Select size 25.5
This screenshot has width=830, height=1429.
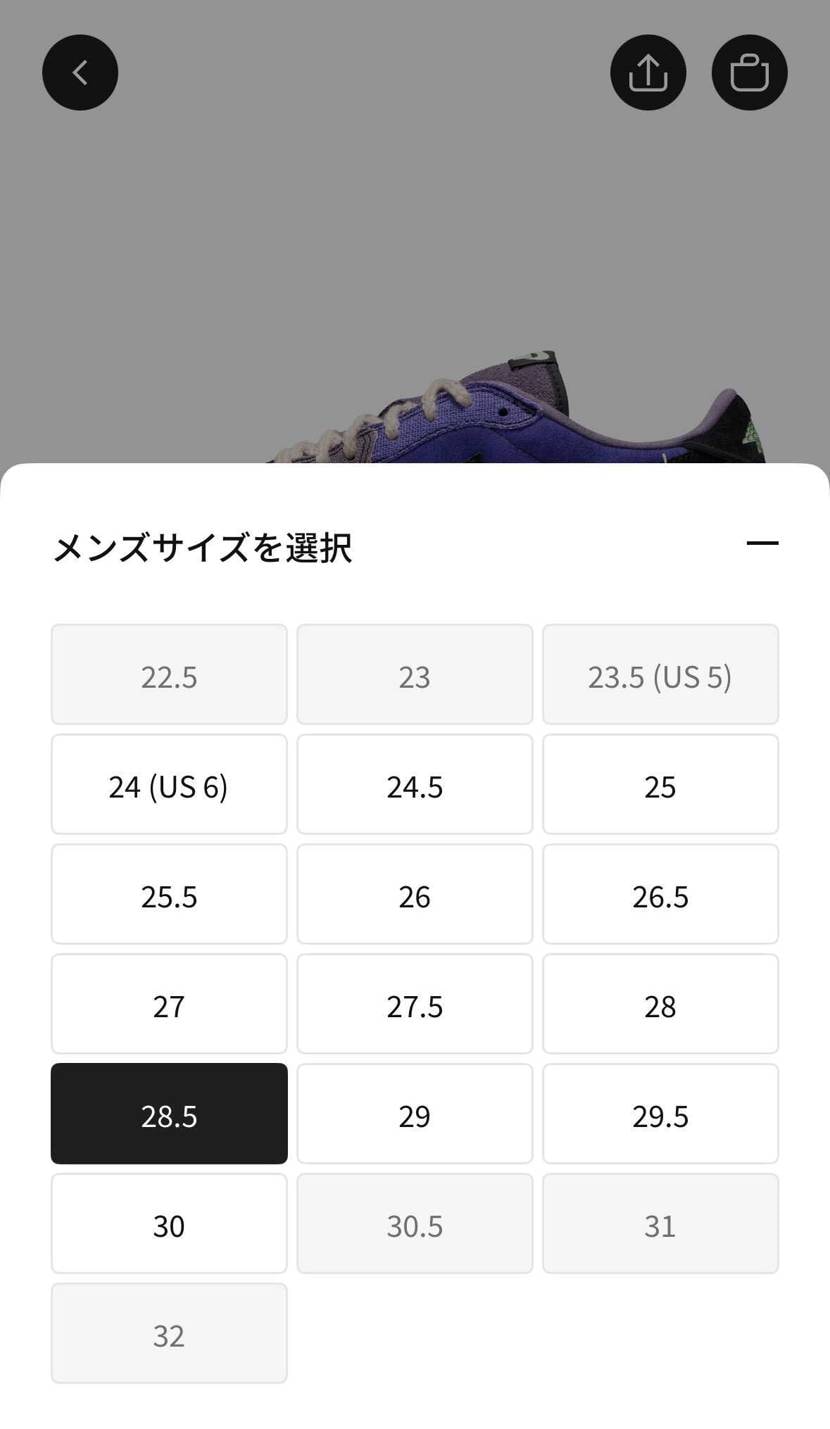click(x=169, y=894)
